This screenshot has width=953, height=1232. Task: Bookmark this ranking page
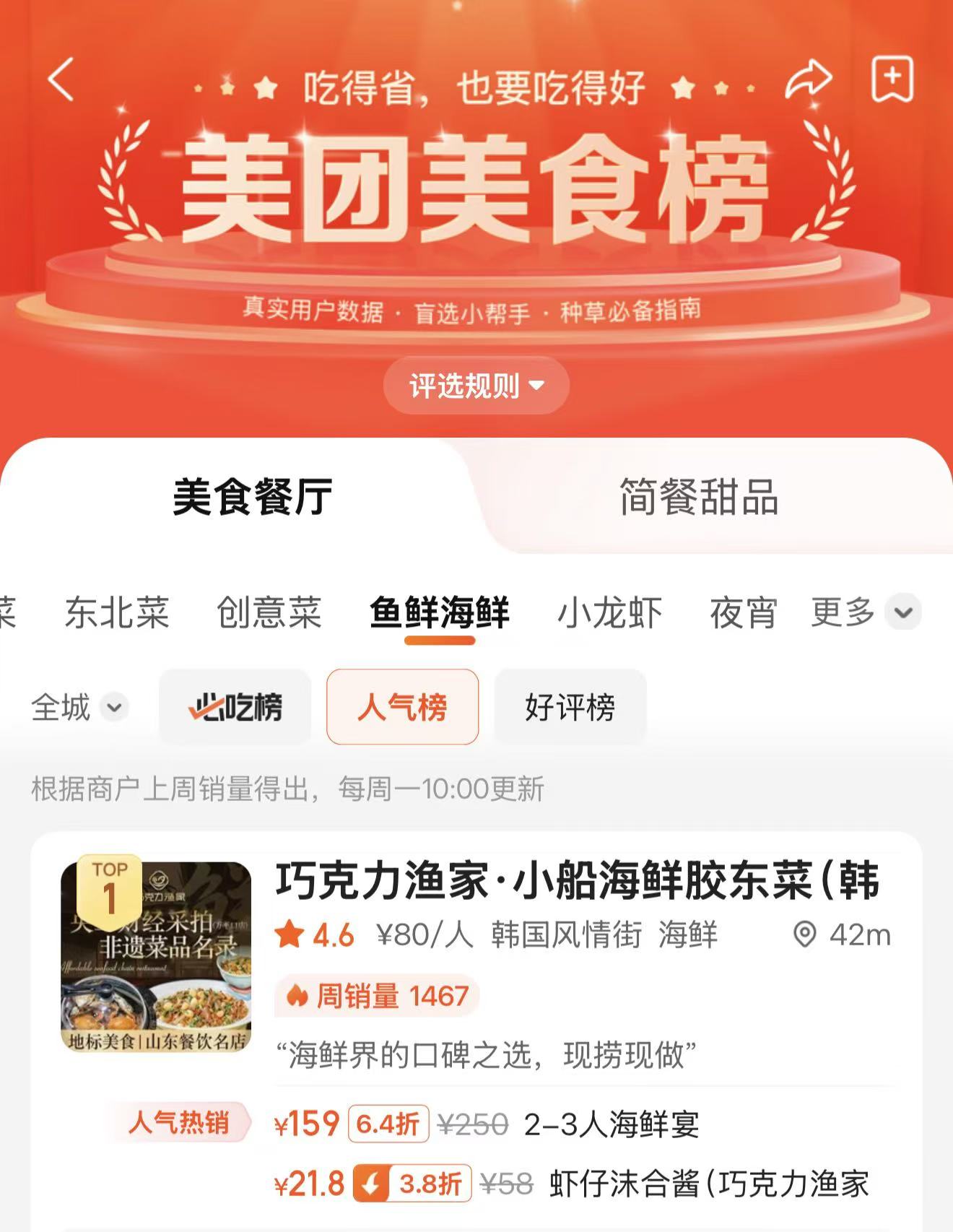click(892, 79)
